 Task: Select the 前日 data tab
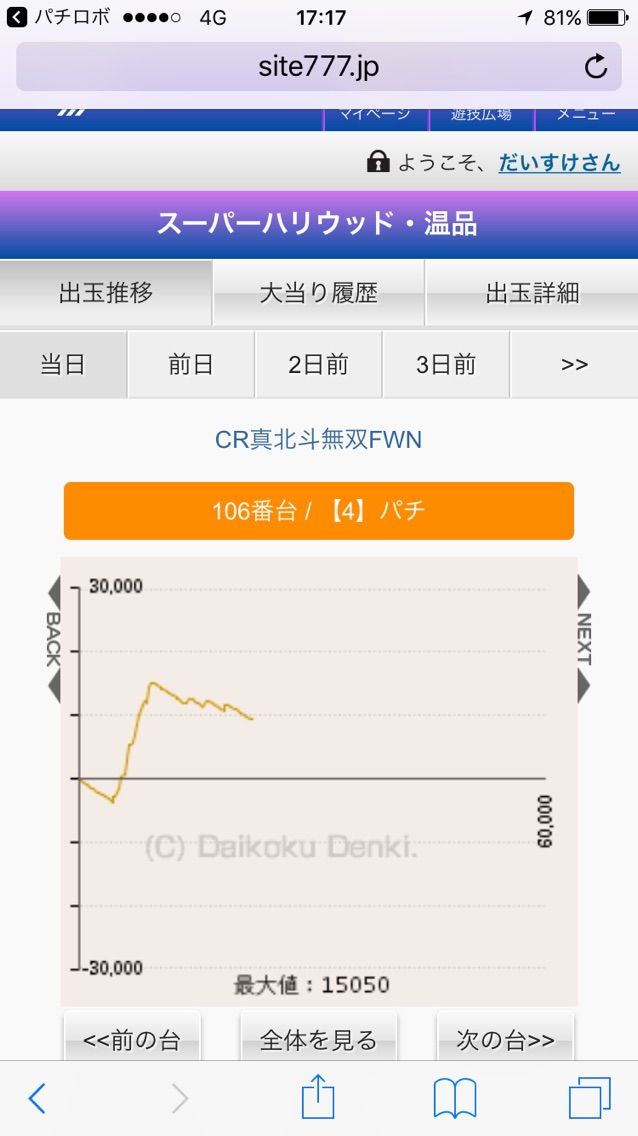(191, 365)
